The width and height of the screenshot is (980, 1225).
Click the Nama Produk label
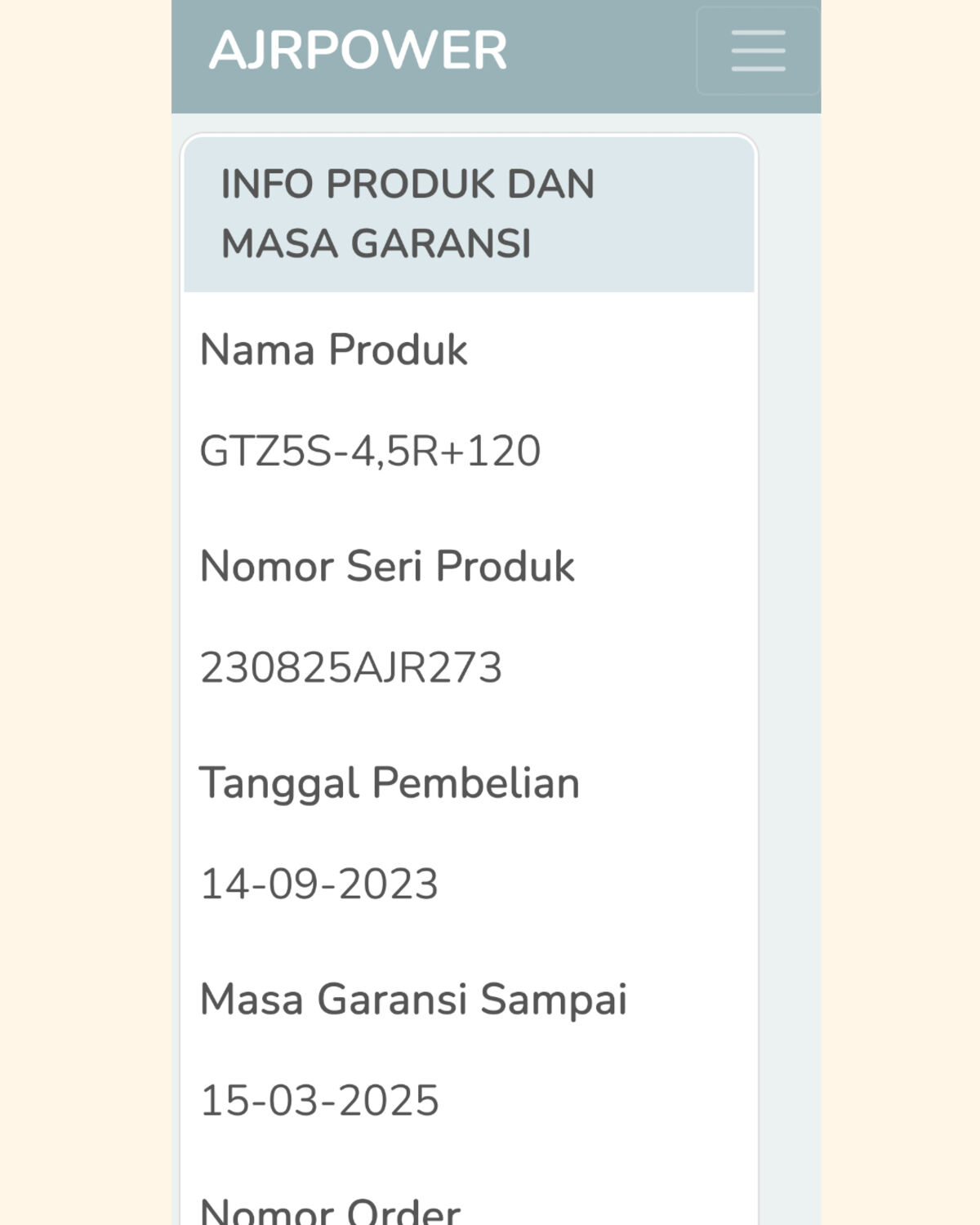pos(333,350)
